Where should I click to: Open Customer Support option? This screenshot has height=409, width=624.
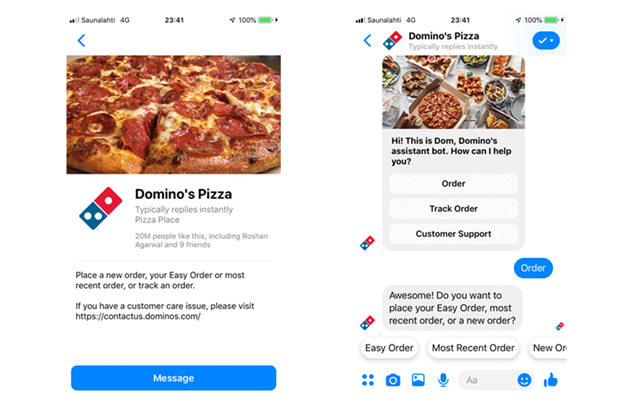tap(453, 234)
